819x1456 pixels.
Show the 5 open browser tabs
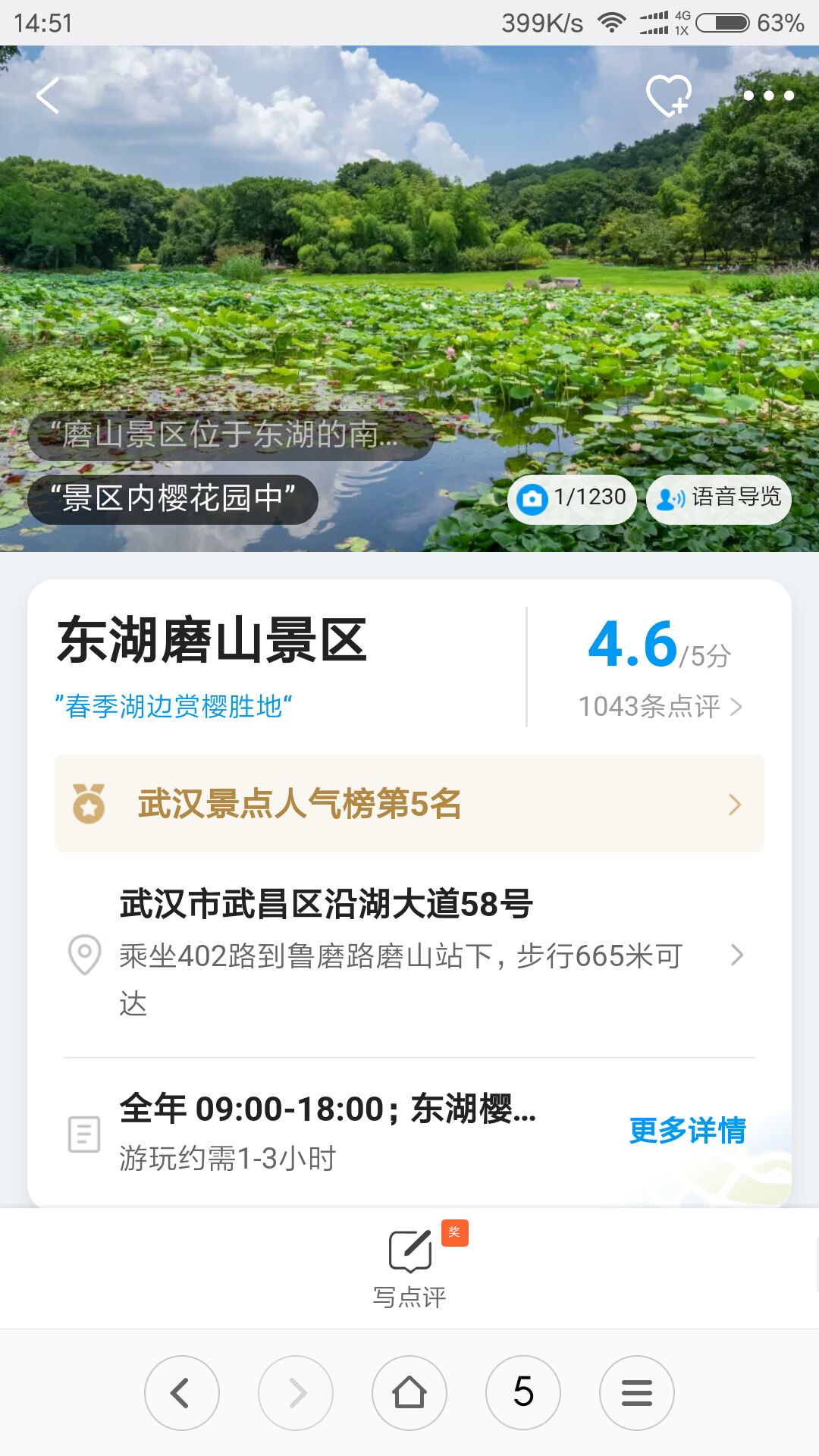tap(523, 1393)
